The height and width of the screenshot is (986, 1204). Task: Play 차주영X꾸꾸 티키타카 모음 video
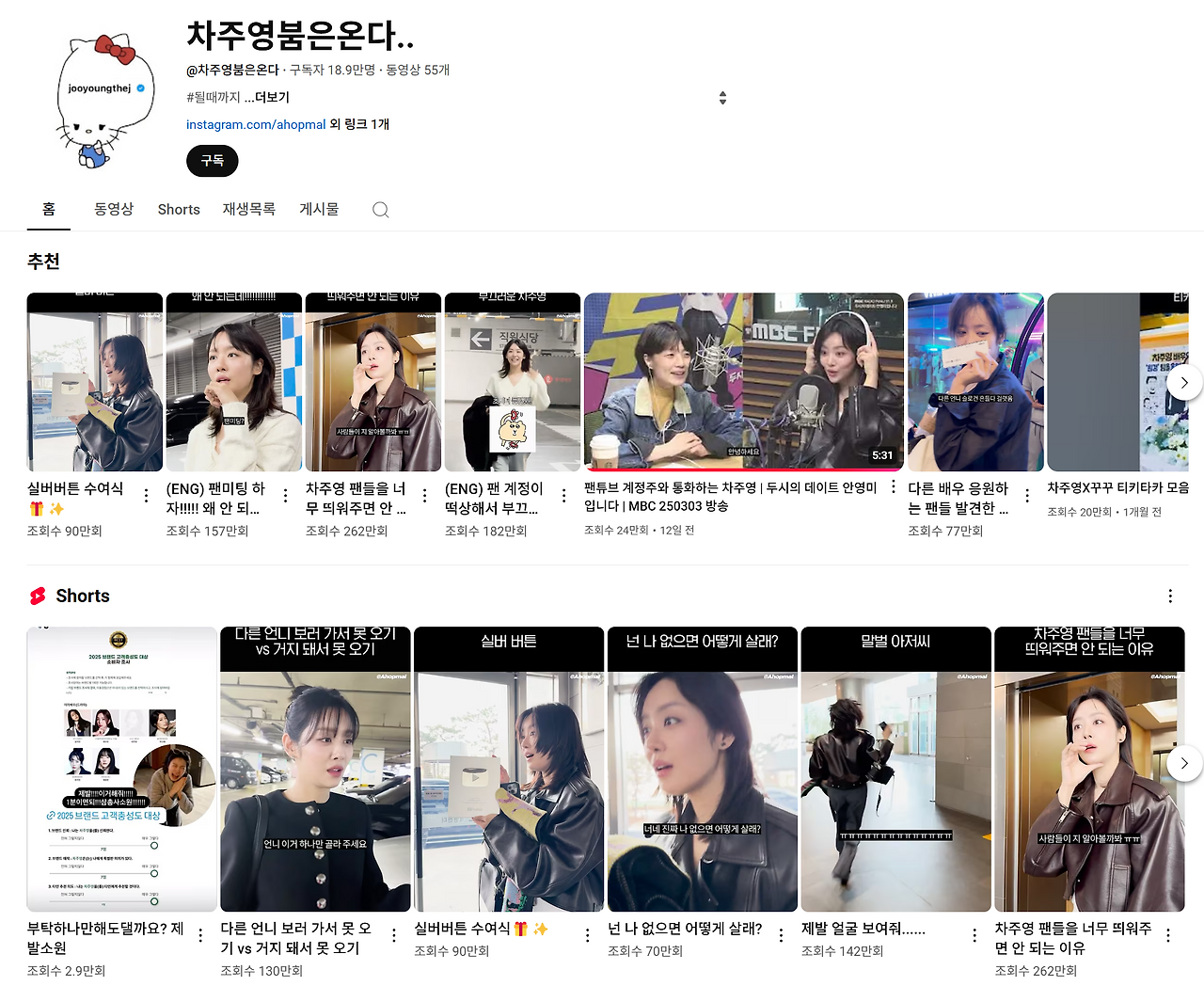click(1118, 382)
